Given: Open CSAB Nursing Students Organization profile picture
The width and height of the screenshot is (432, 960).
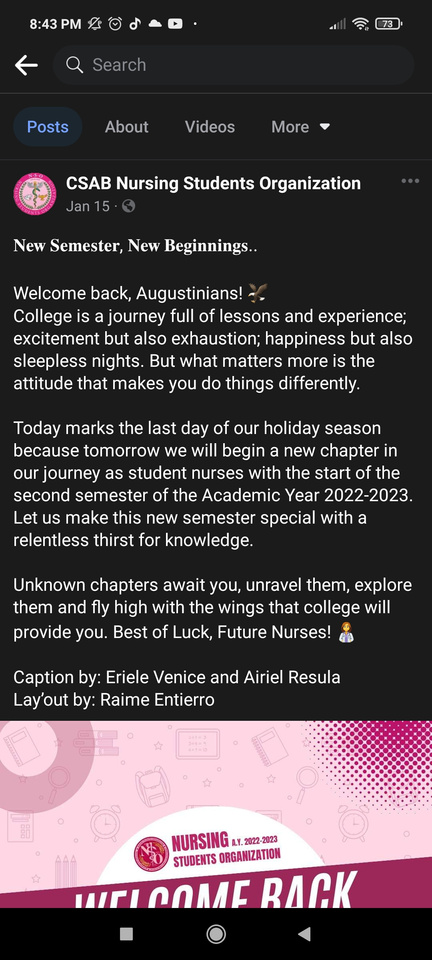Looking at the screenshot, I should (x=35, y=194).
